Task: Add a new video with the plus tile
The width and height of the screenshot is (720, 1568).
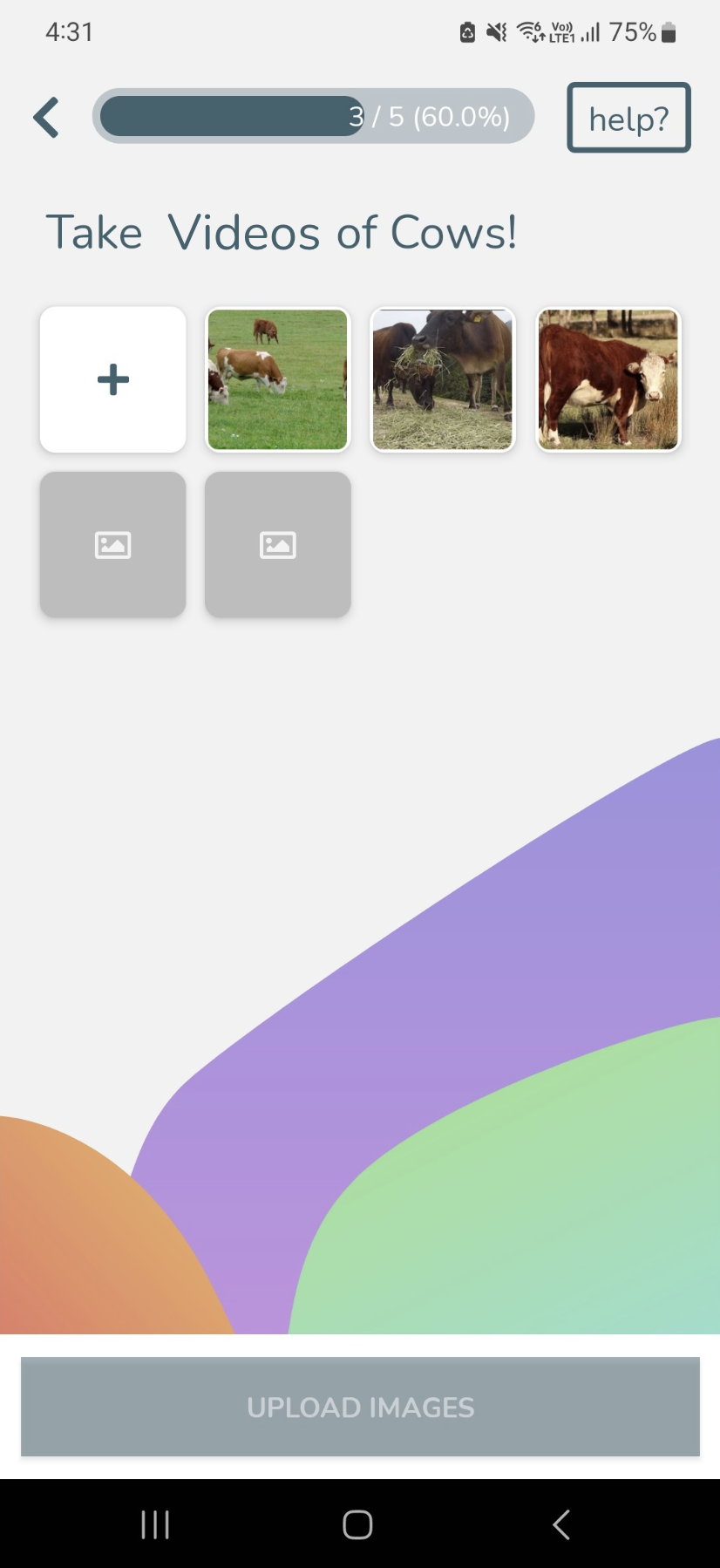Action: [113, 379]
